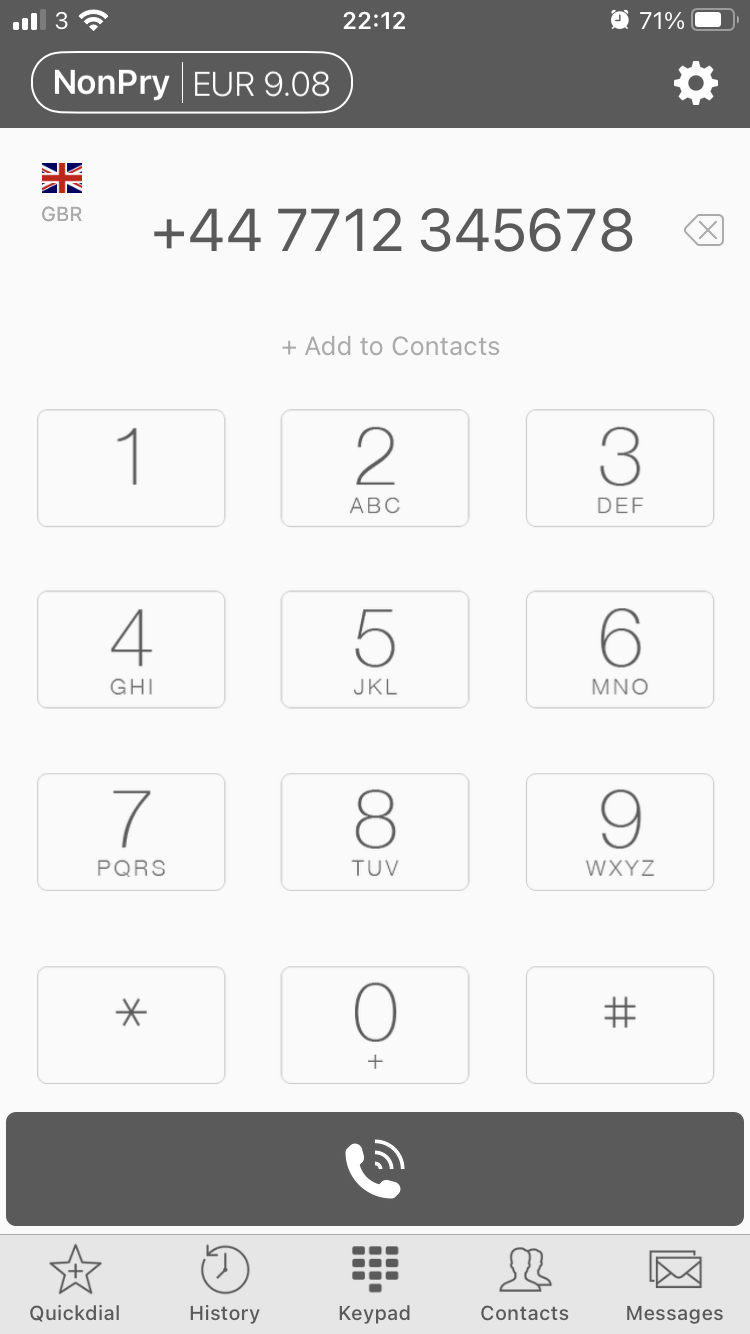The width and height of the screenshot is (750, 1334).
Task: Tap the 3 DEF key
Action: 620,468
